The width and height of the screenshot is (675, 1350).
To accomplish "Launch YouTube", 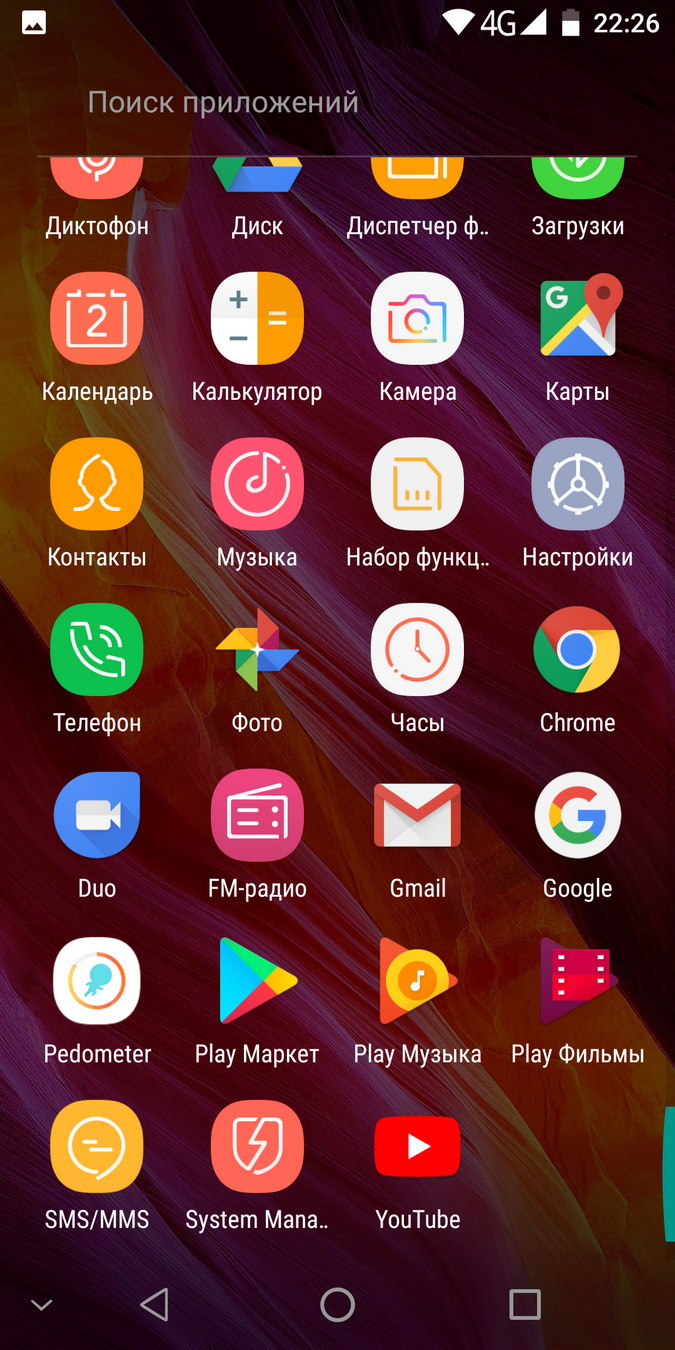I will tap(417, 1147).
